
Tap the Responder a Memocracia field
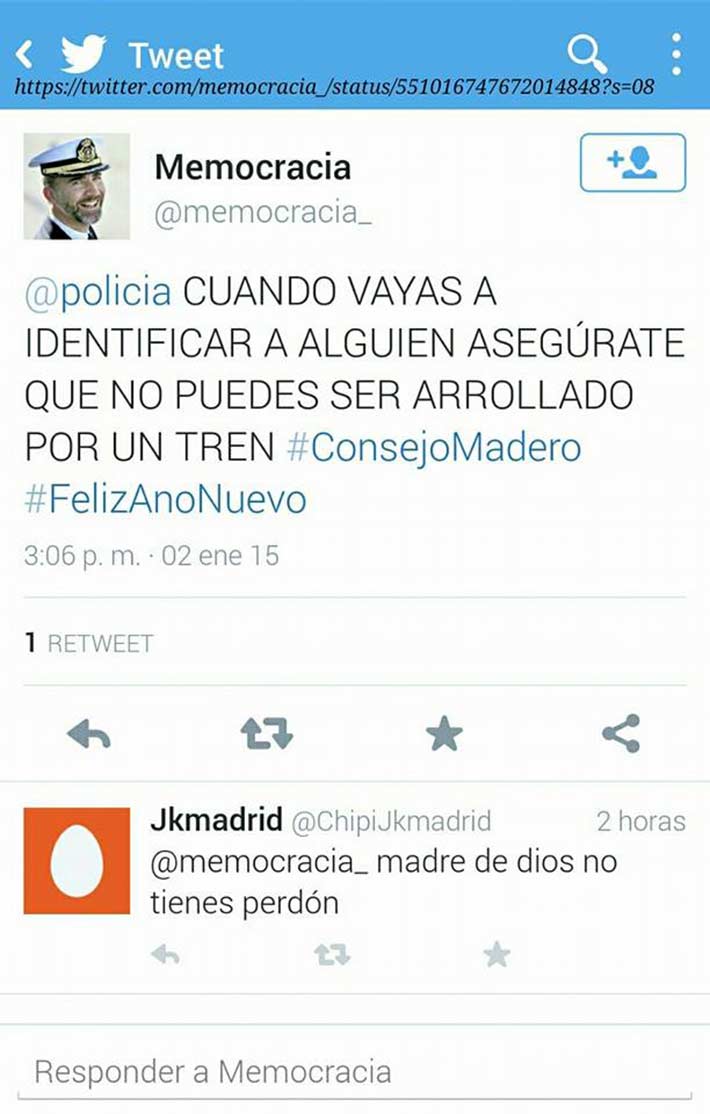[355, 1072]
